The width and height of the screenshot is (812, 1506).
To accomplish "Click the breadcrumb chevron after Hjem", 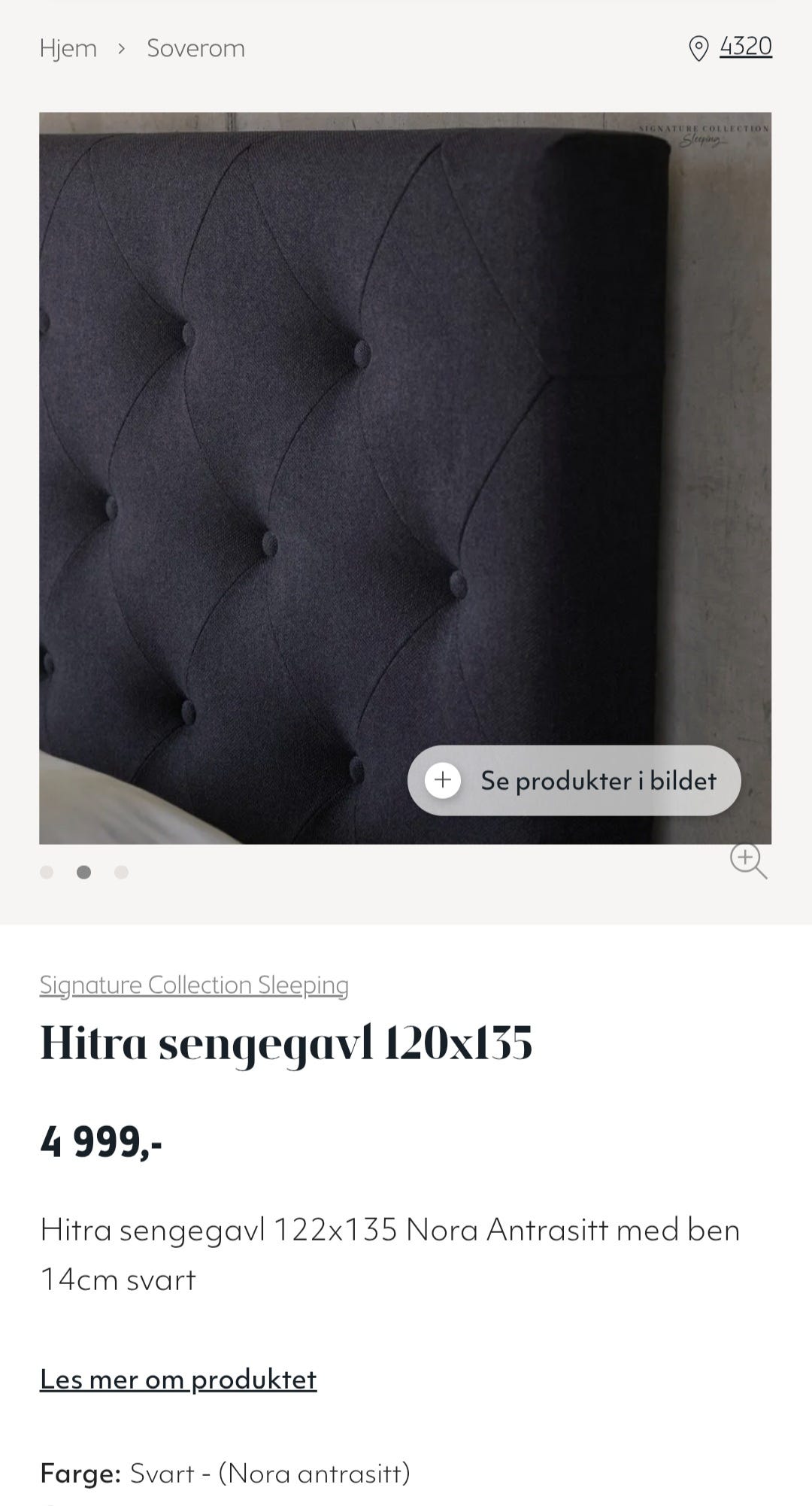I will [x=122, y=47].
